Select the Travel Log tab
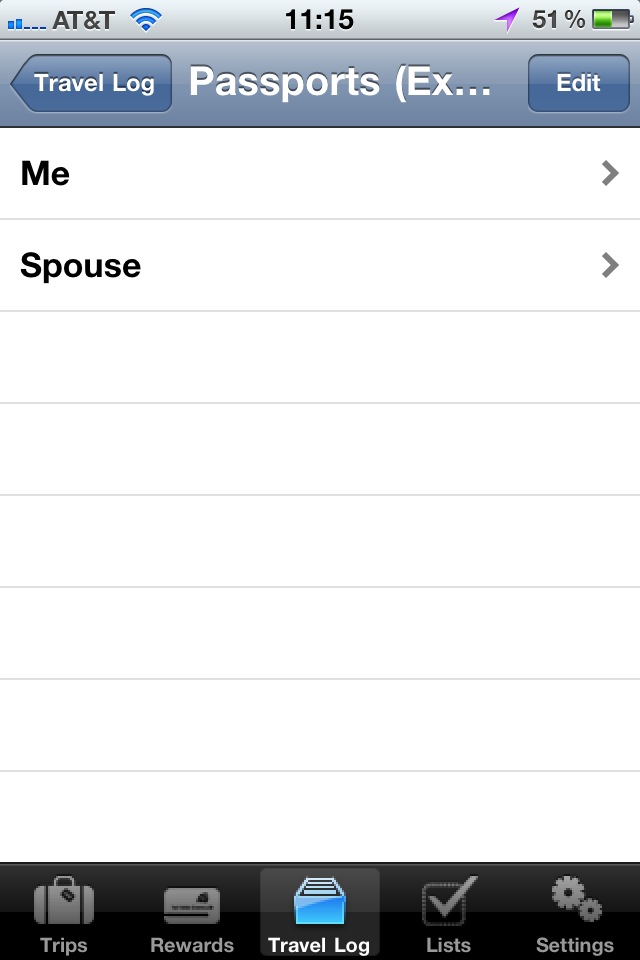640x960 pixels. pyautogui.click(x=320, y=914)
